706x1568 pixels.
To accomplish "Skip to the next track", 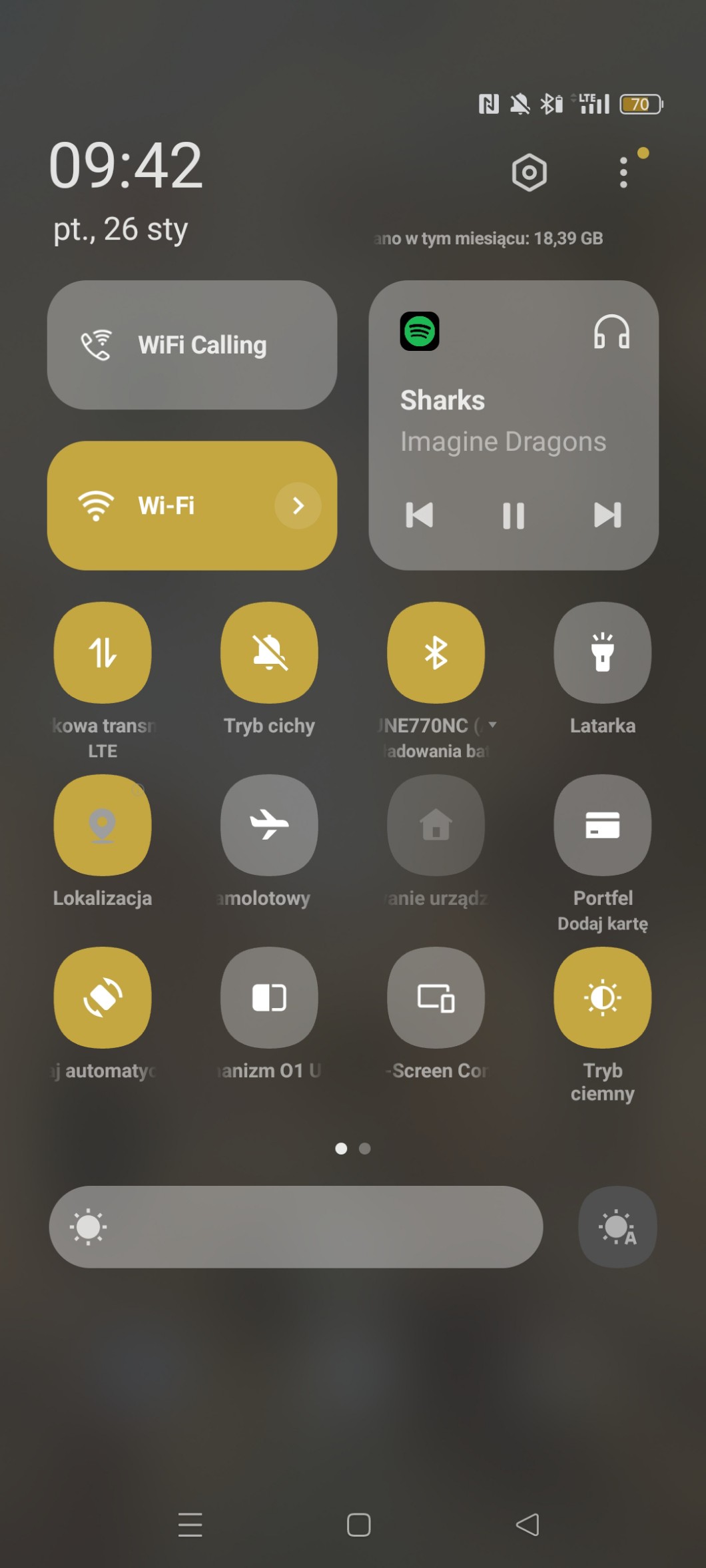I will point(607,515).
